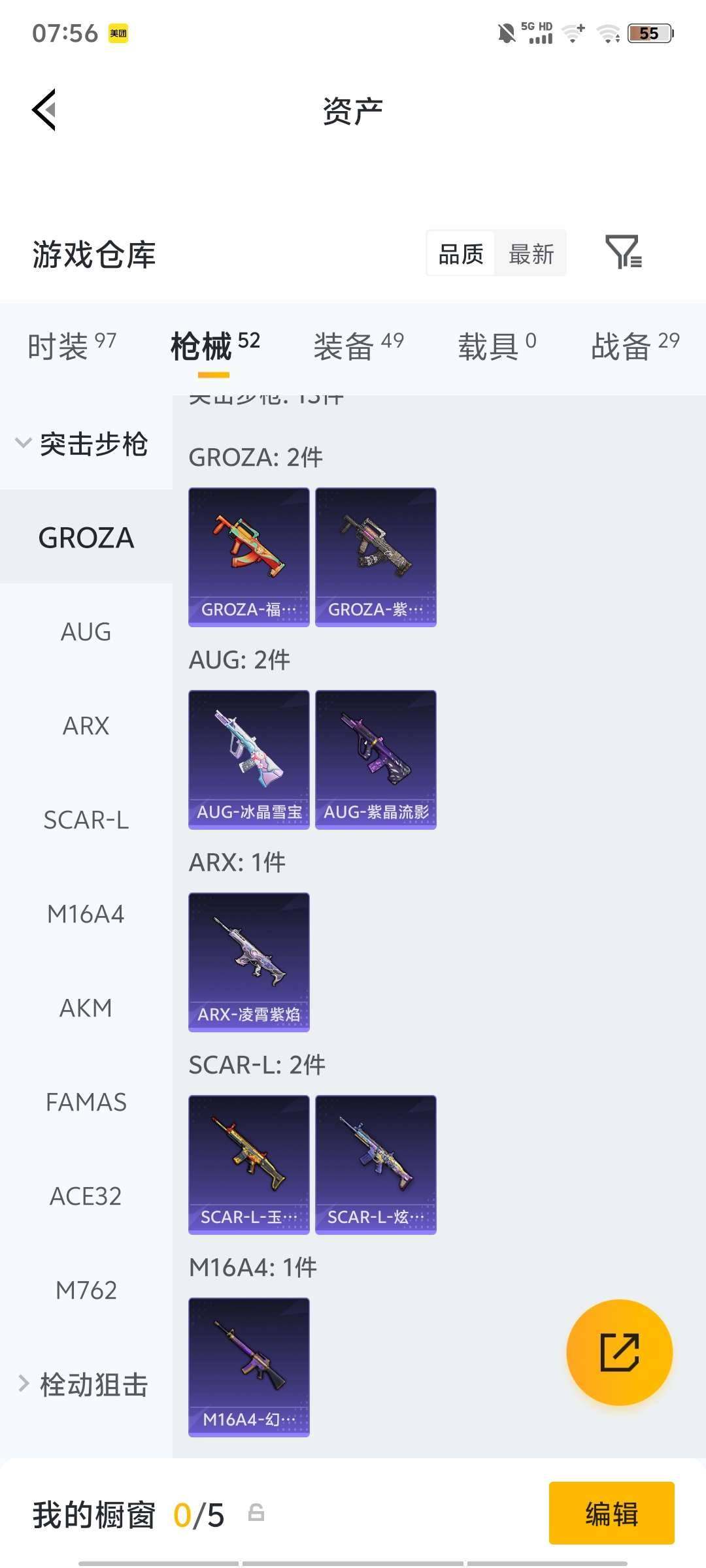Open the ARX-凌霄紫焰 skin card

pyautogui.click(x=248, y=960)
